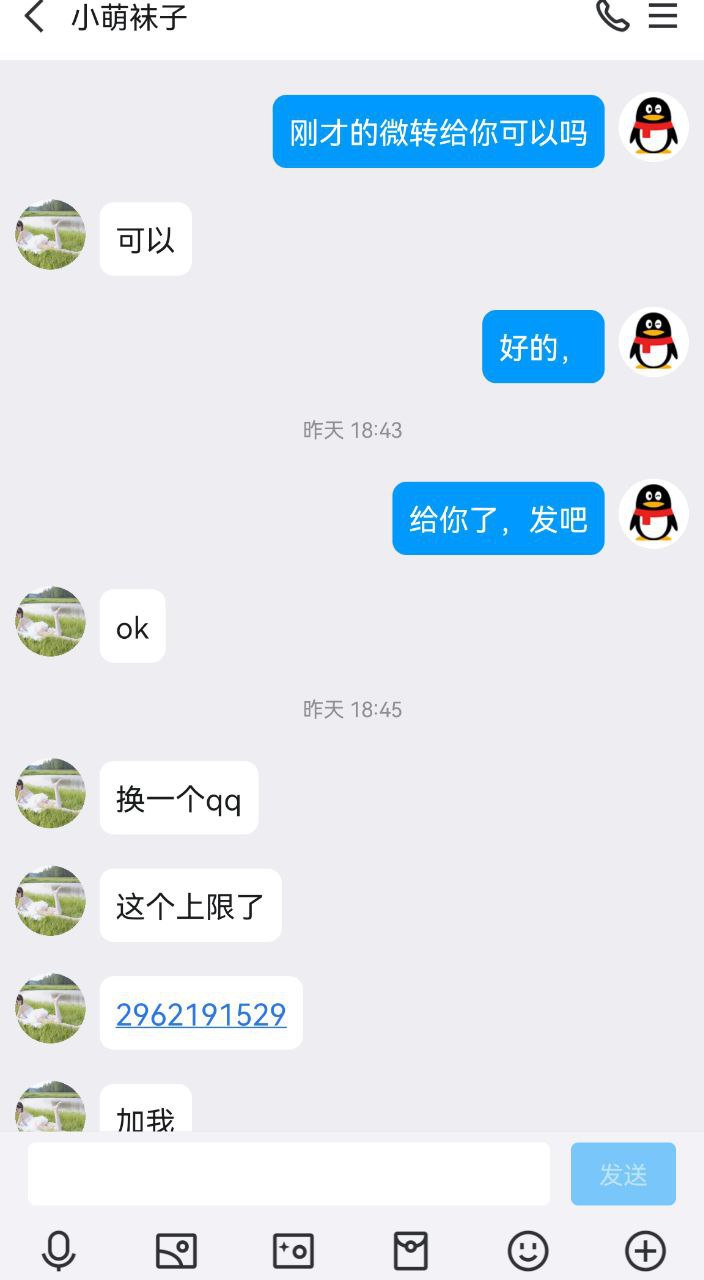This screenshot has width=704, height=1280.
Task: Open the red packet icon
Action: [410, 1250]
